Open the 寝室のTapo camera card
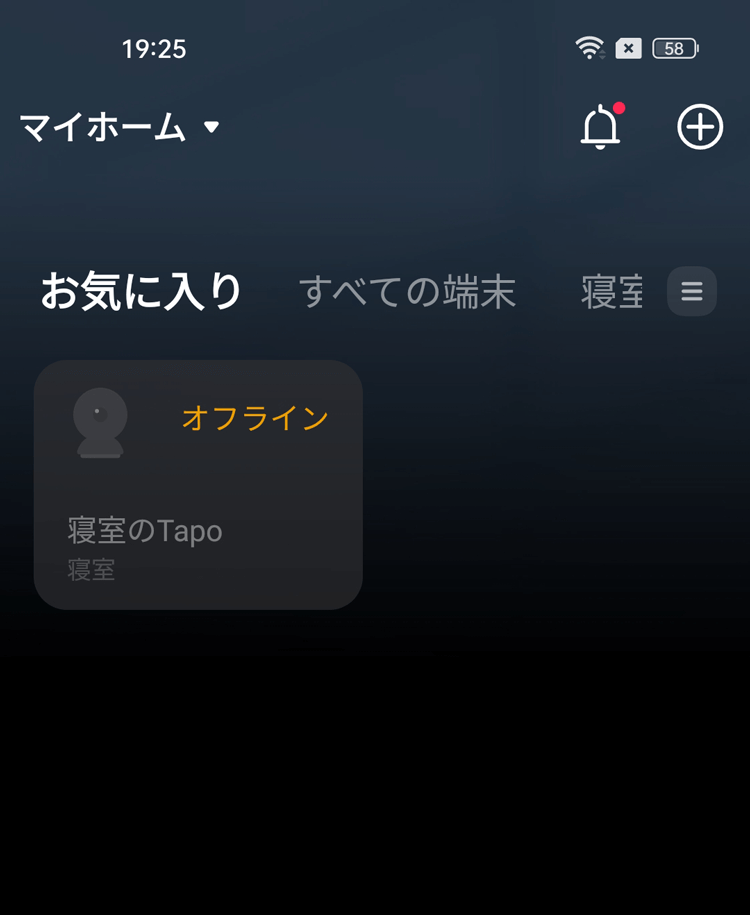This screenshot has height=915, width=750. [x=198, y=485]
